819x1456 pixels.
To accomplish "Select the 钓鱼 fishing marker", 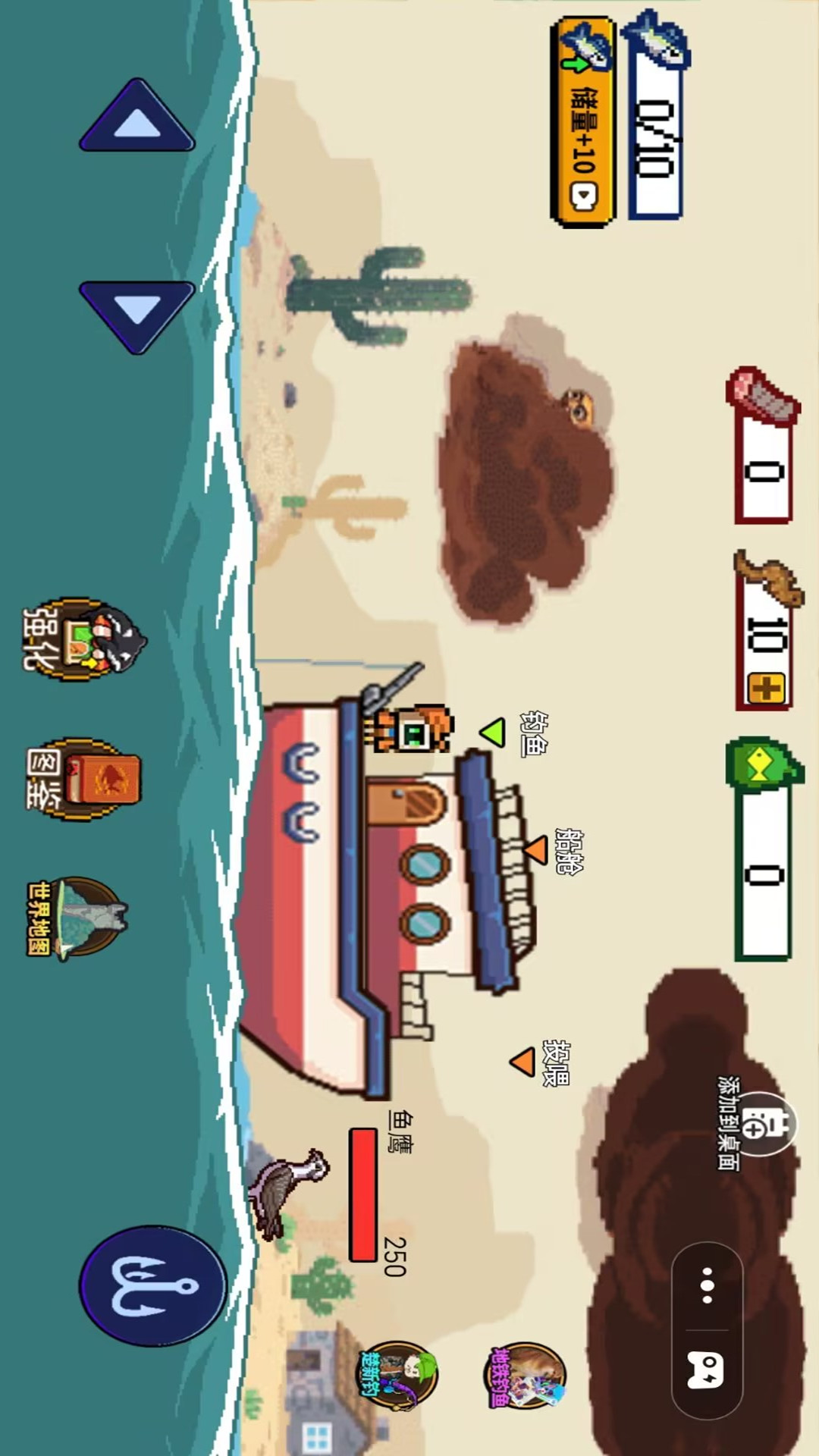I will point(493,733).
